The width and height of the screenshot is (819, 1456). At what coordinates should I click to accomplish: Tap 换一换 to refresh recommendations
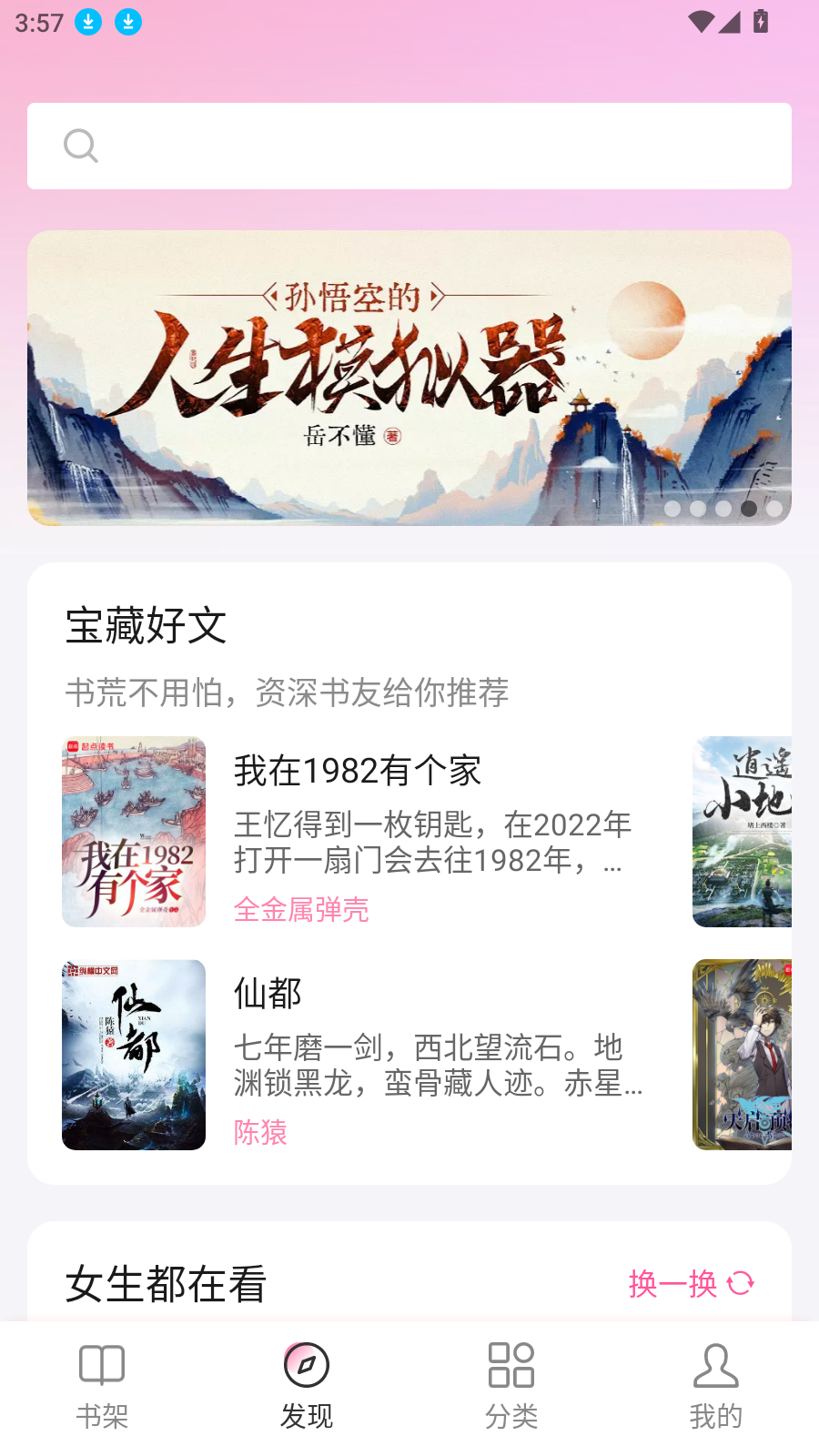692,1283
